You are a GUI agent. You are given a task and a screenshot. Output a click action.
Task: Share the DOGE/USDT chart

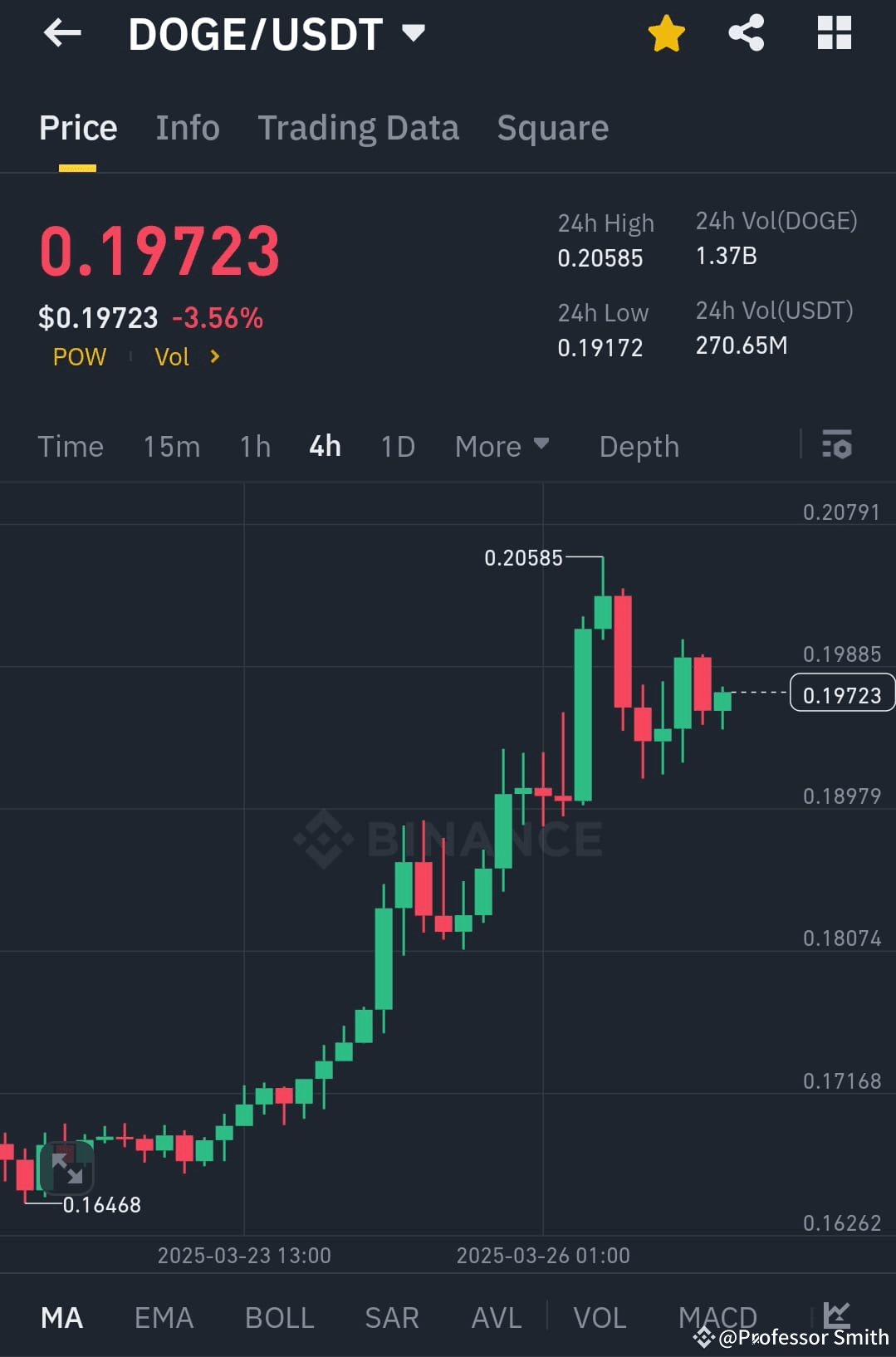pyautogui.click(x=746, y=33)
